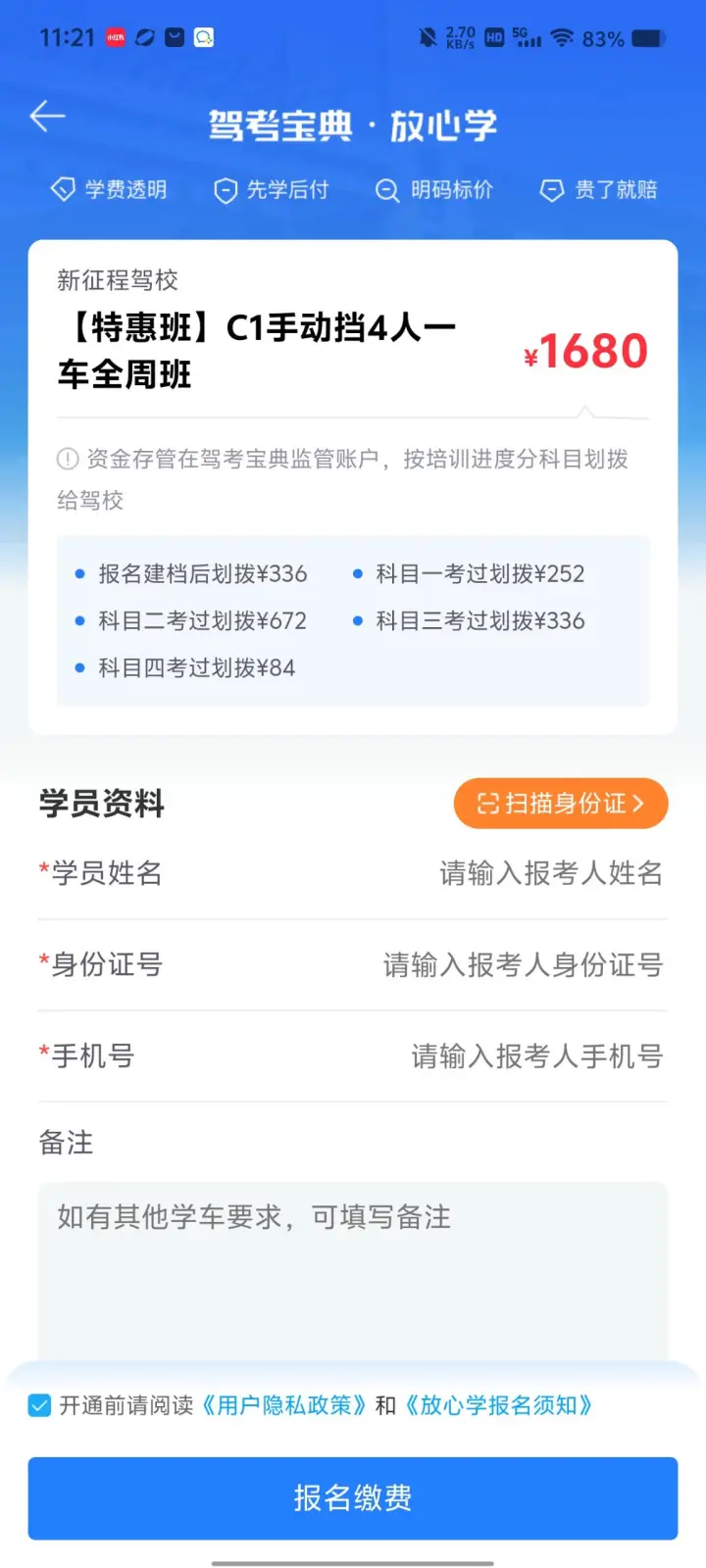Image resolution: width=706 pixels, height=1568 pixels.
Task: Enter the 学员姓名 name field
Action: tap(353, 873)
